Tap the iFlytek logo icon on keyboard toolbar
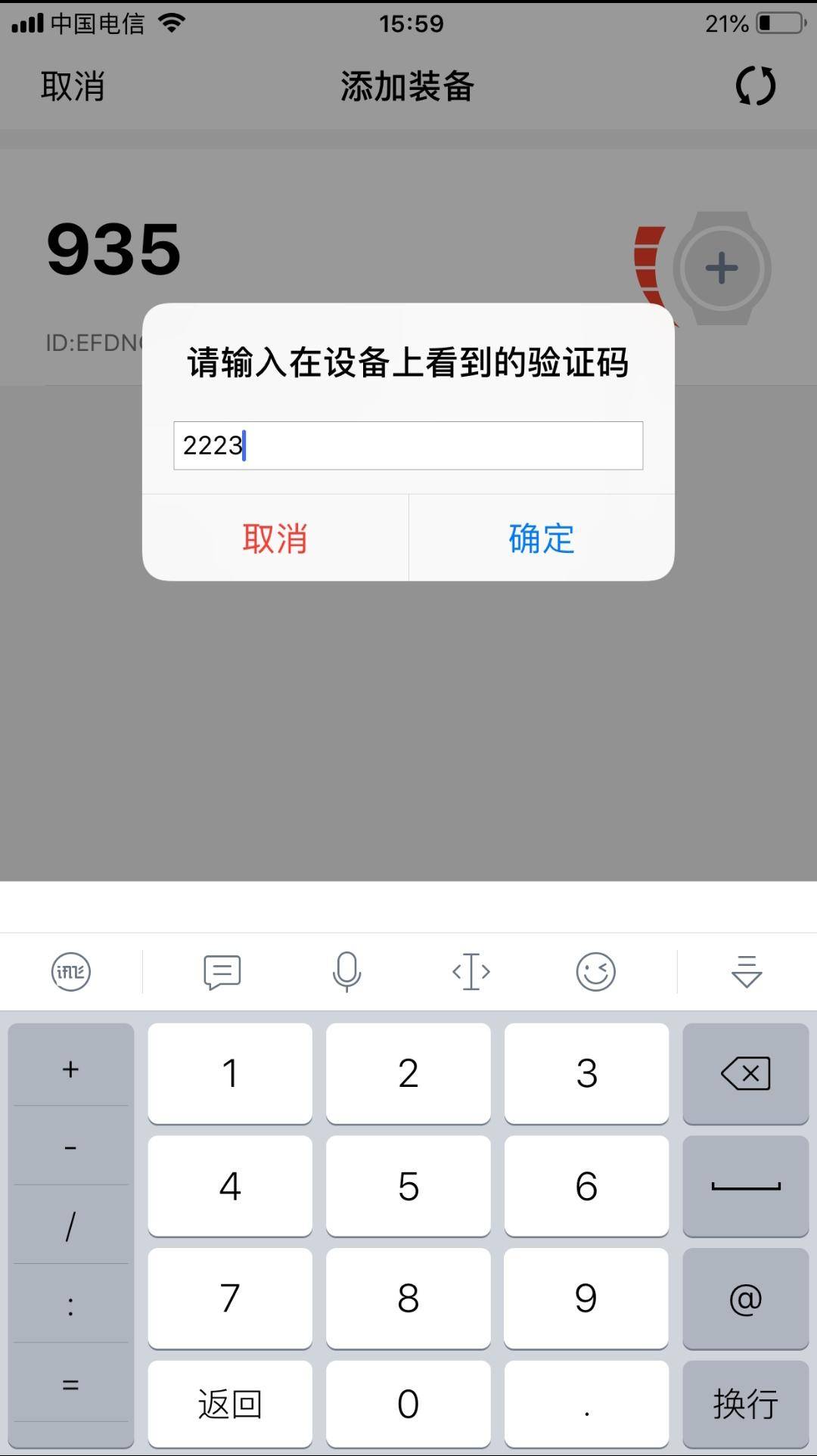This screenshot has width=817, height=1456. pyautogui.click(x=70, y=971)
